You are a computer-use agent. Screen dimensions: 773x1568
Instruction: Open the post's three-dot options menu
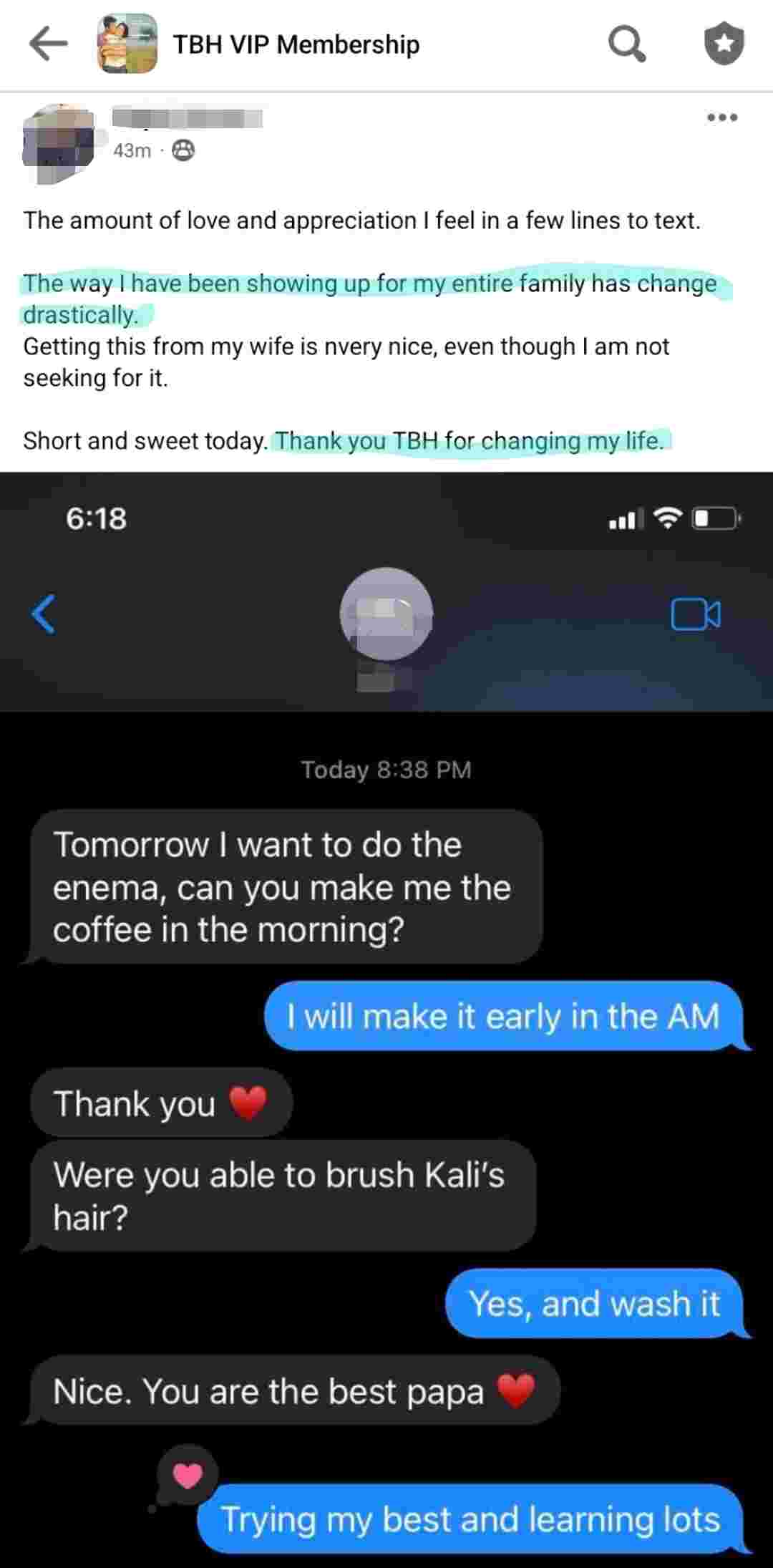(x=721, y=118)
